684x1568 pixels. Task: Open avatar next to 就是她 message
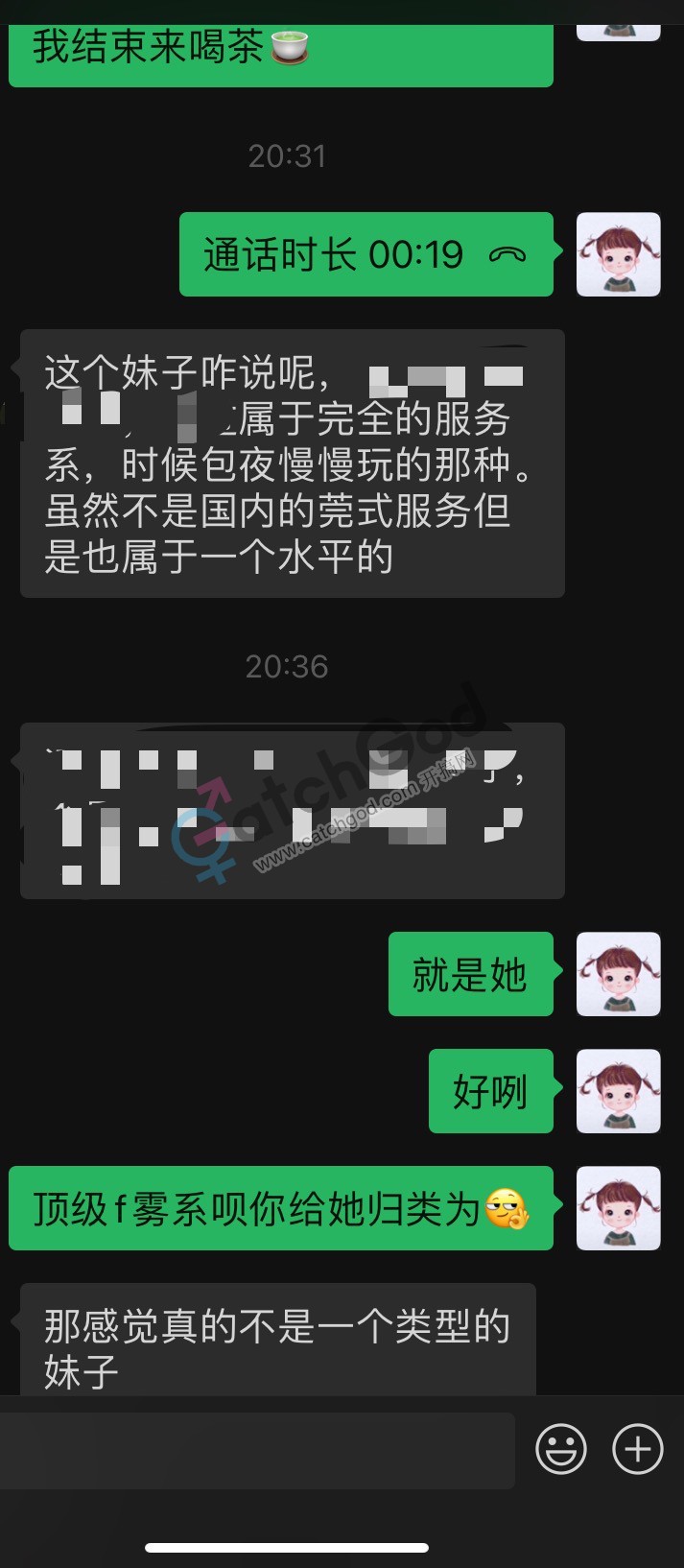click(618, 974)
